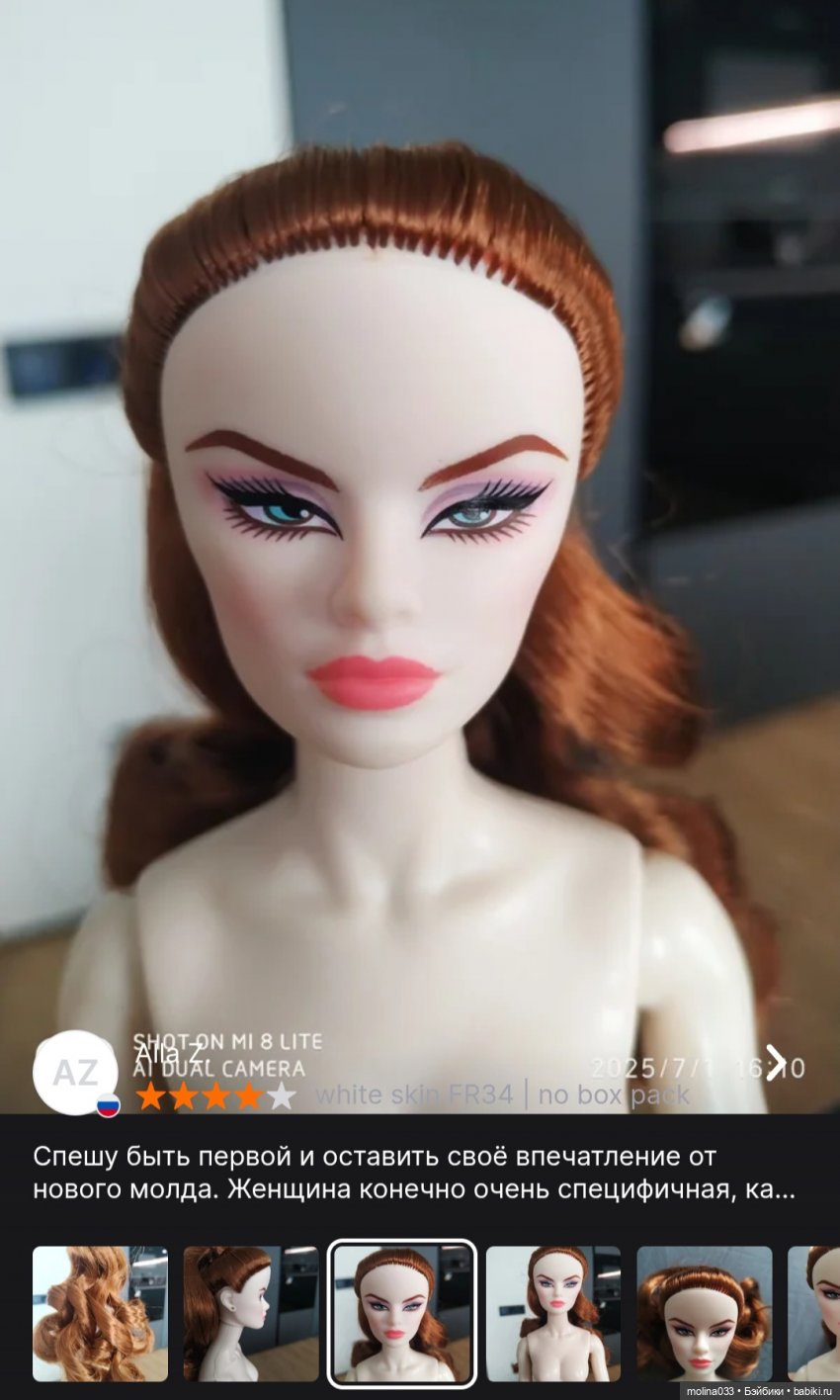This screenshot has height=1400, width=840.
Task: View the thumbnail showing doll's face and torso
Action: (x=553, y=1313)
